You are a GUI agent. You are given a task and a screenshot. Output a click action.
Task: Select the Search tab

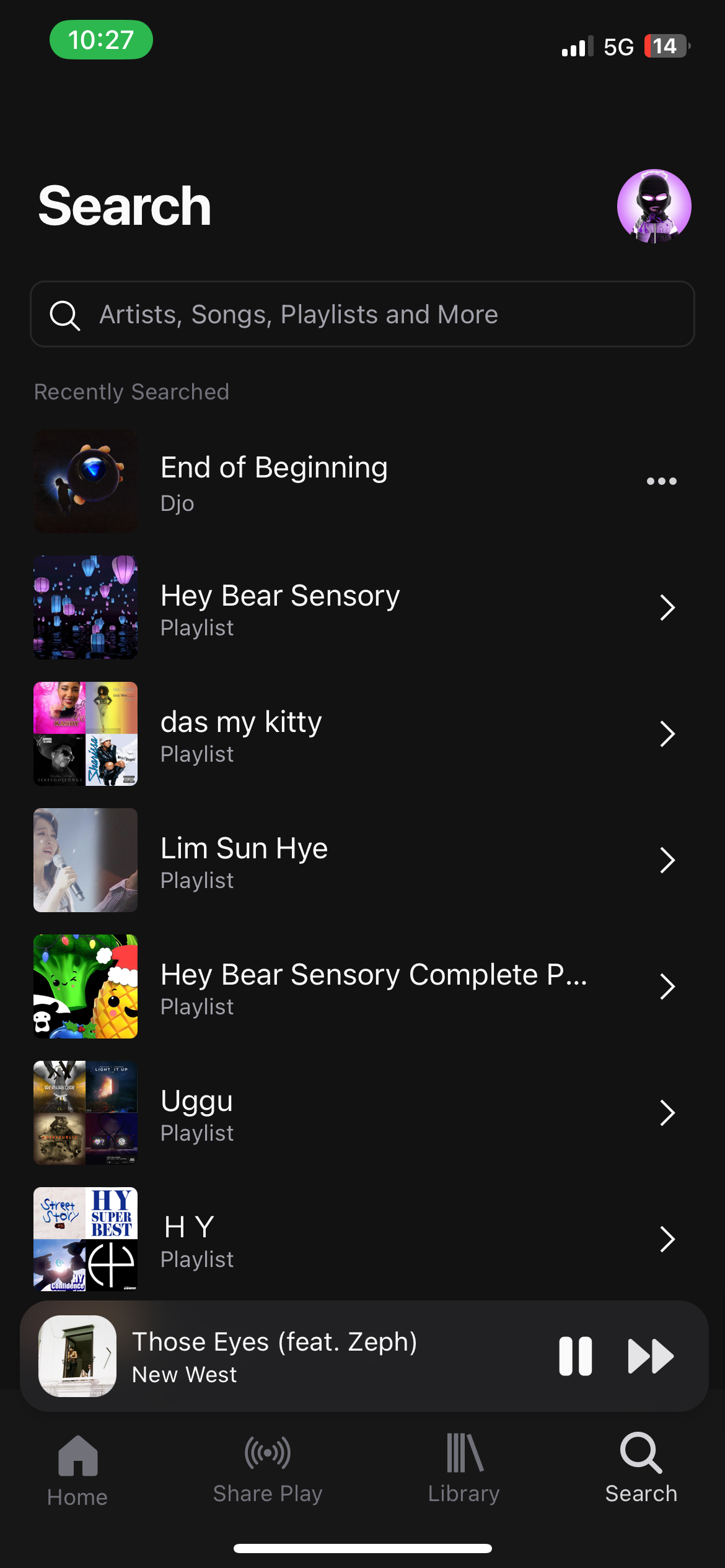point(641,1471)
